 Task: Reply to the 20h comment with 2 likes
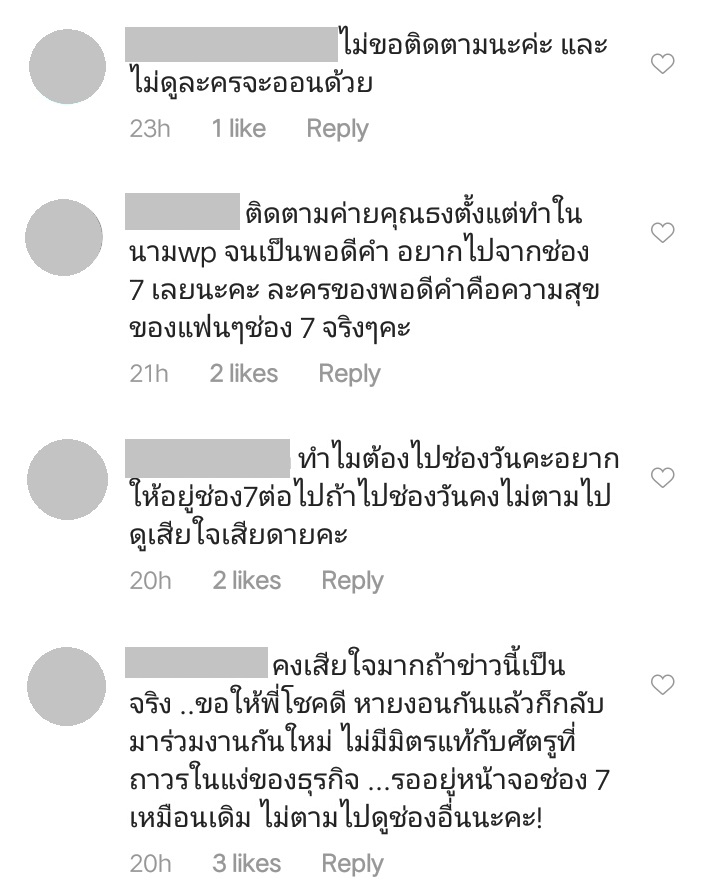[x=352, y=581]
